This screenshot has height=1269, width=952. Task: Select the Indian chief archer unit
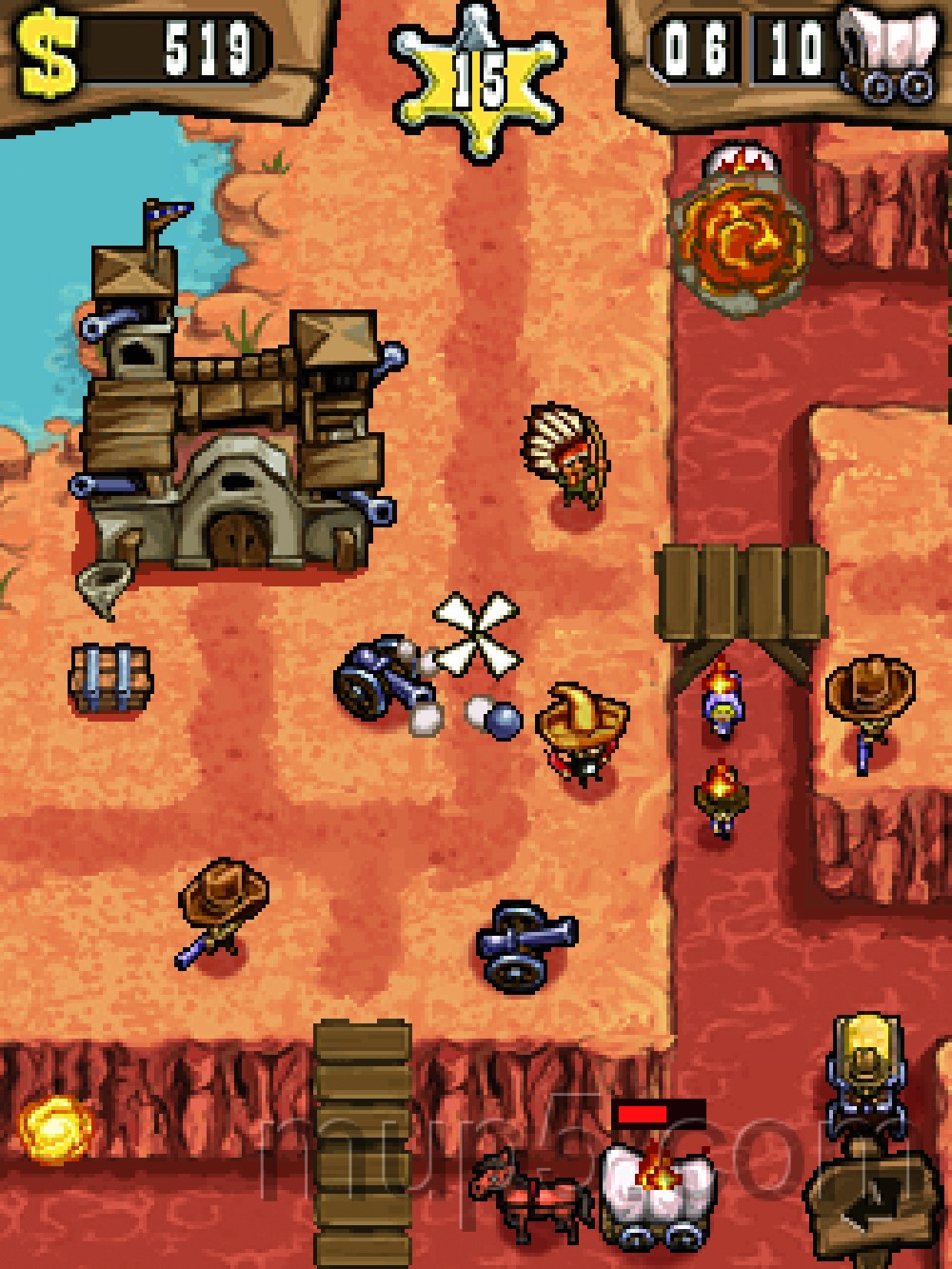coord(566,454)
